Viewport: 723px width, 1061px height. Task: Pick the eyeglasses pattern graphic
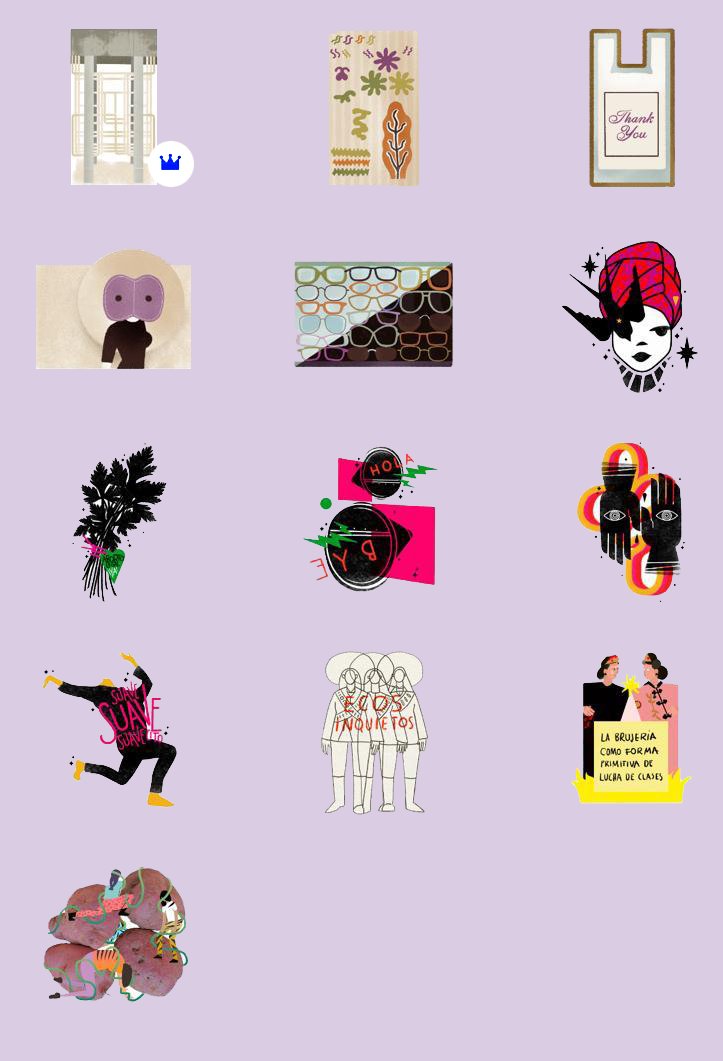tap(373, 315)
